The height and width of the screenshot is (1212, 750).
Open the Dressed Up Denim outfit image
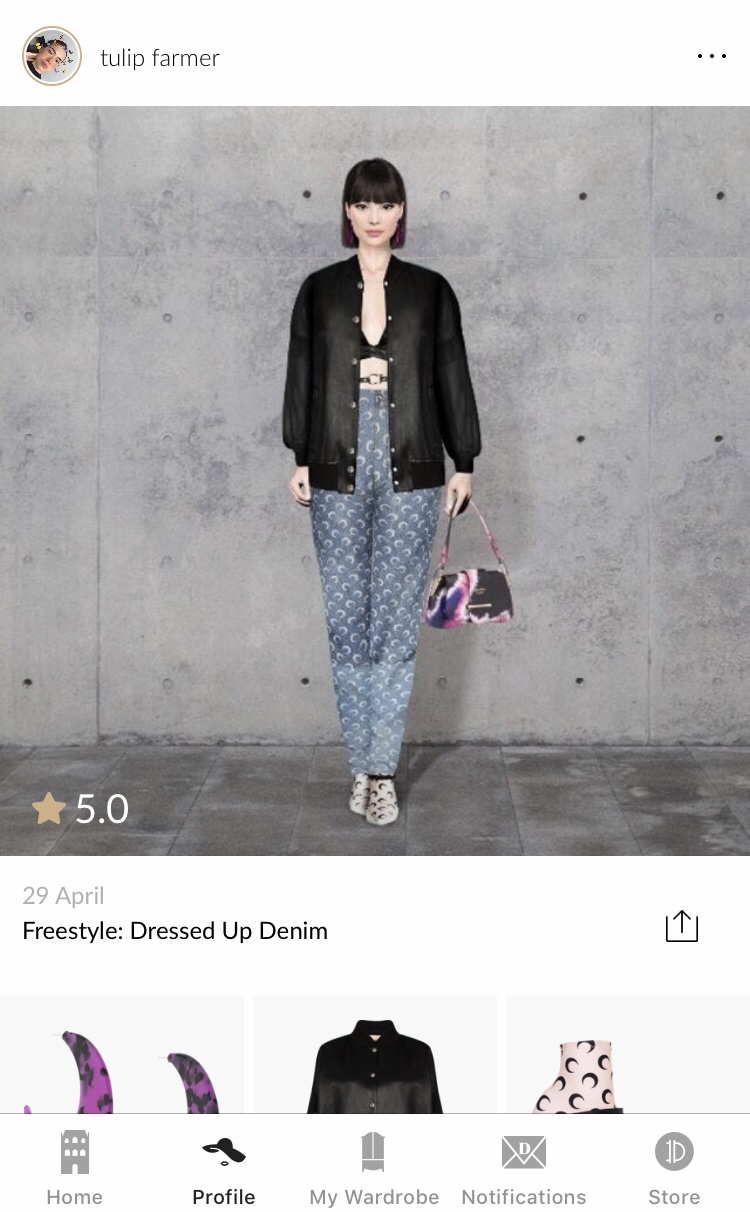click(375, 481)
